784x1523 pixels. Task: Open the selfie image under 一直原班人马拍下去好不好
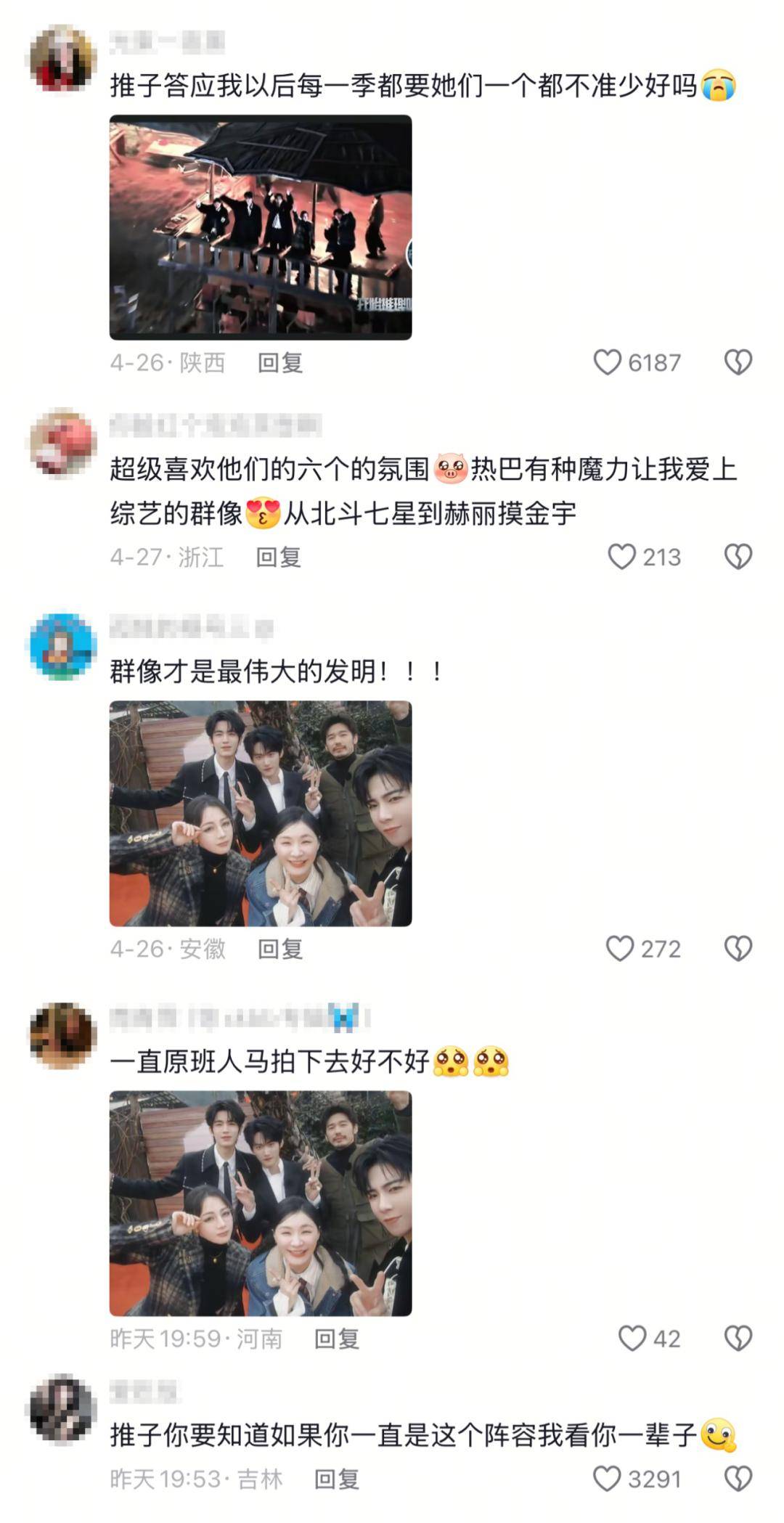(261, 1203)
